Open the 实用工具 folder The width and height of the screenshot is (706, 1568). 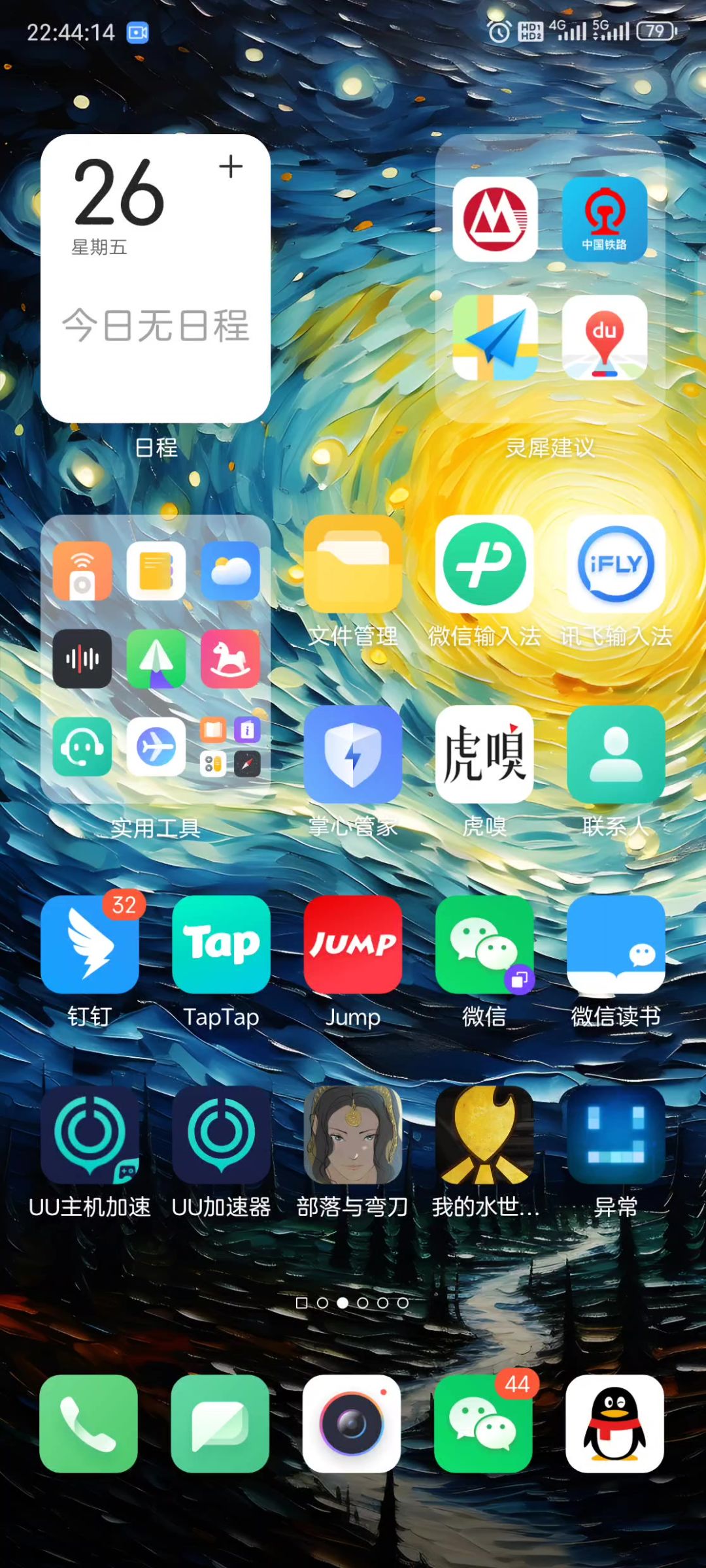(x=156, y=659)
